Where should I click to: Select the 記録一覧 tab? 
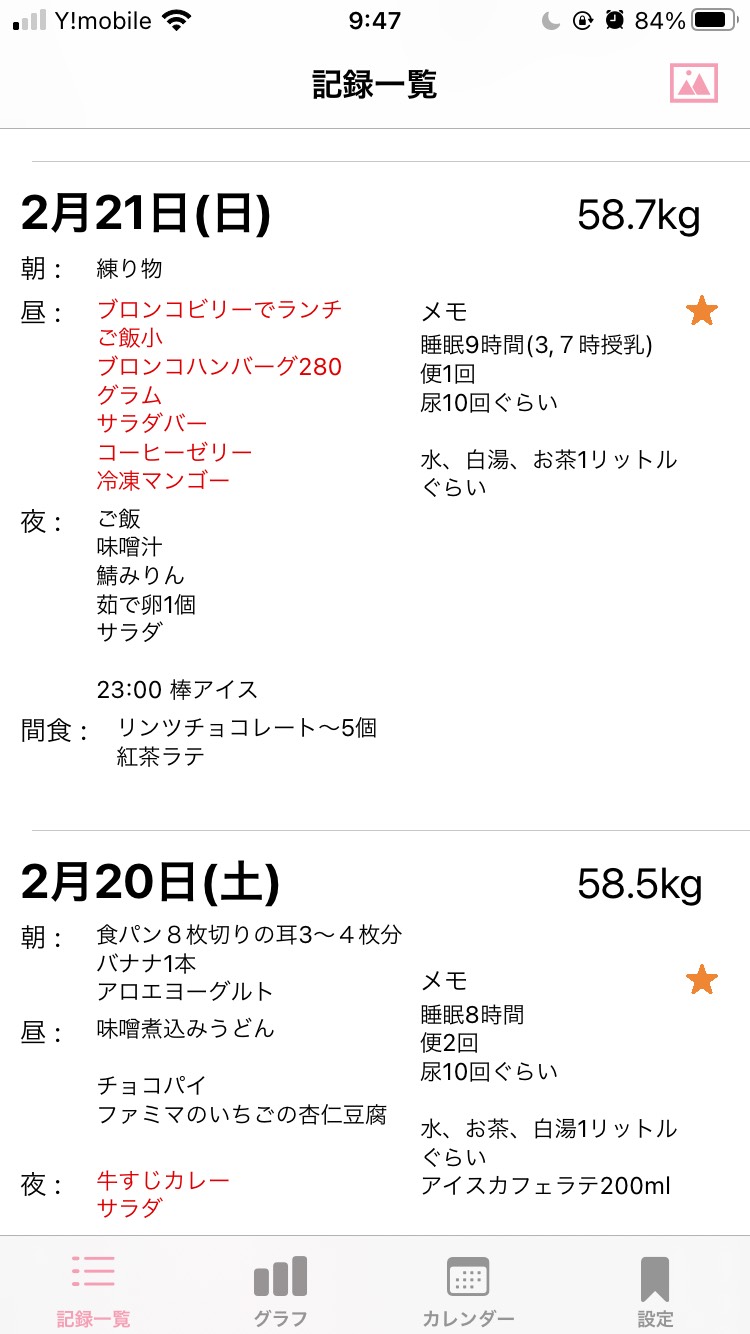point(93,1289)
